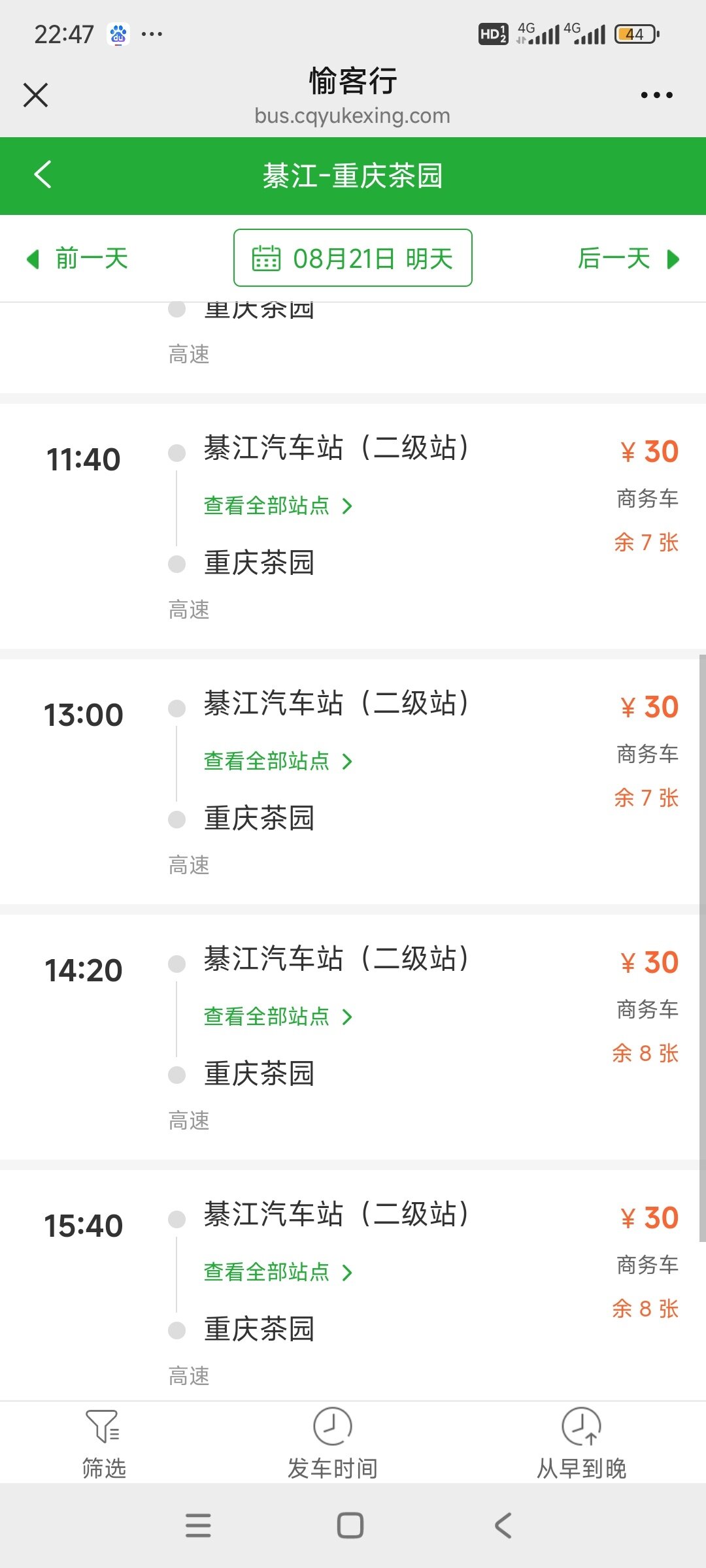Select the 13:00 departure trip

84,715
